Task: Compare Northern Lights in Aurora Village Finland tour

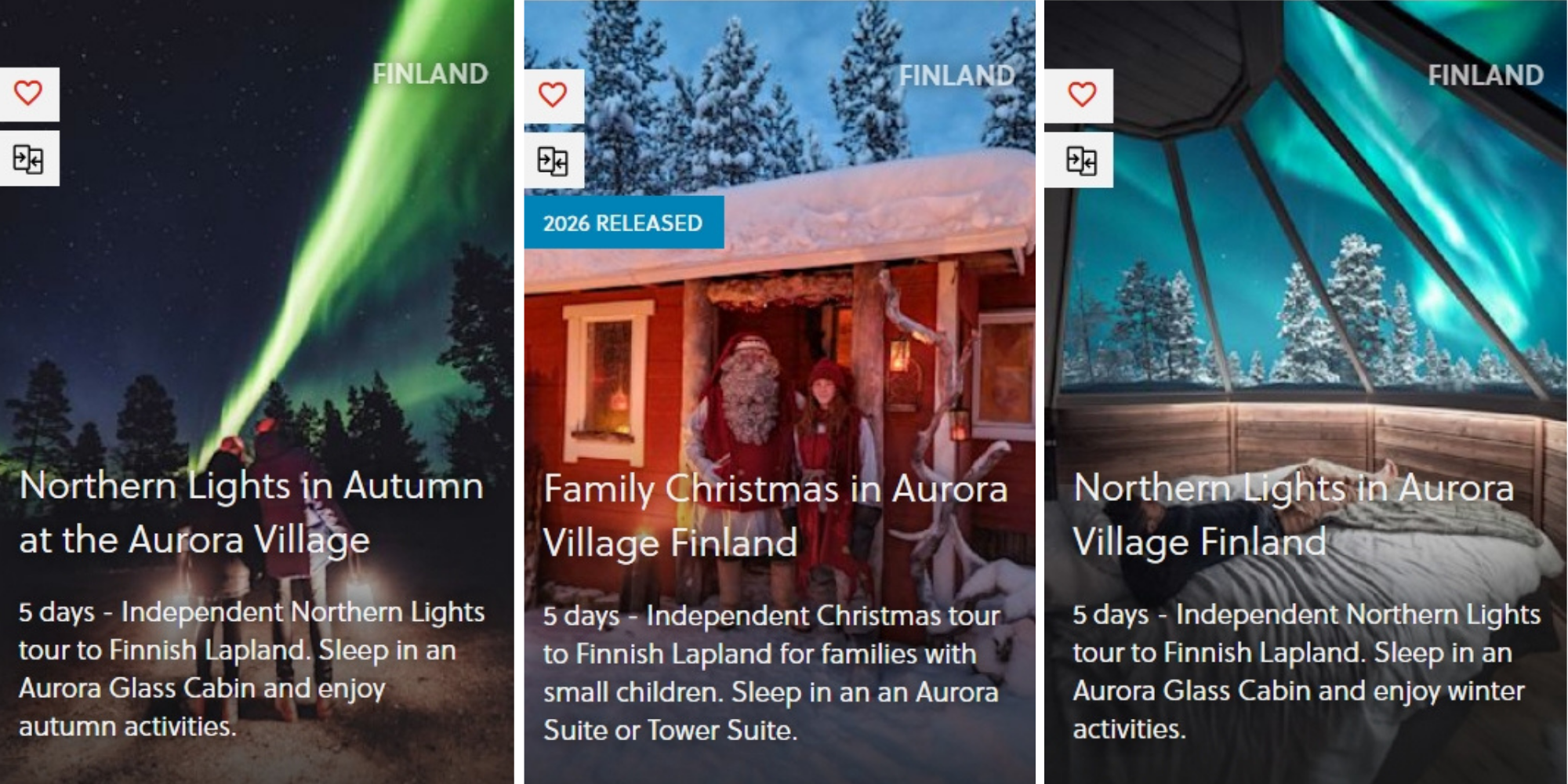Action: pyautogui.click(x=1082, y=161)
